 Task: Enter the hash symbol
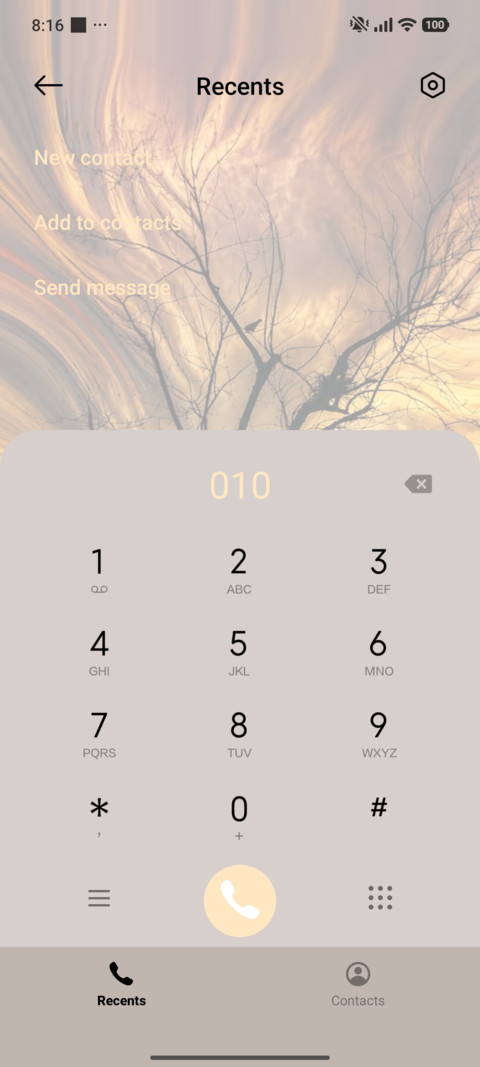tap(379, 808)
